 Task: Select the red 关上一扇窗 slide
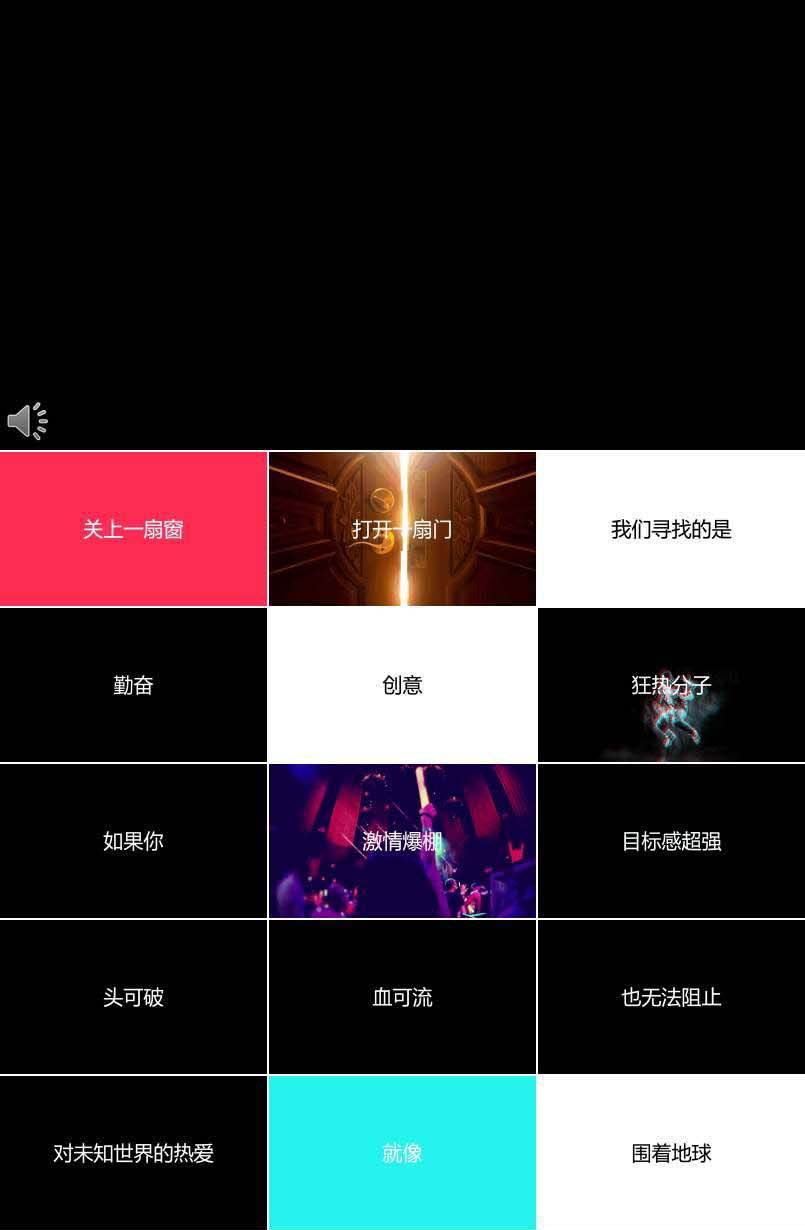pyautogui.click(x=133, y=529)
